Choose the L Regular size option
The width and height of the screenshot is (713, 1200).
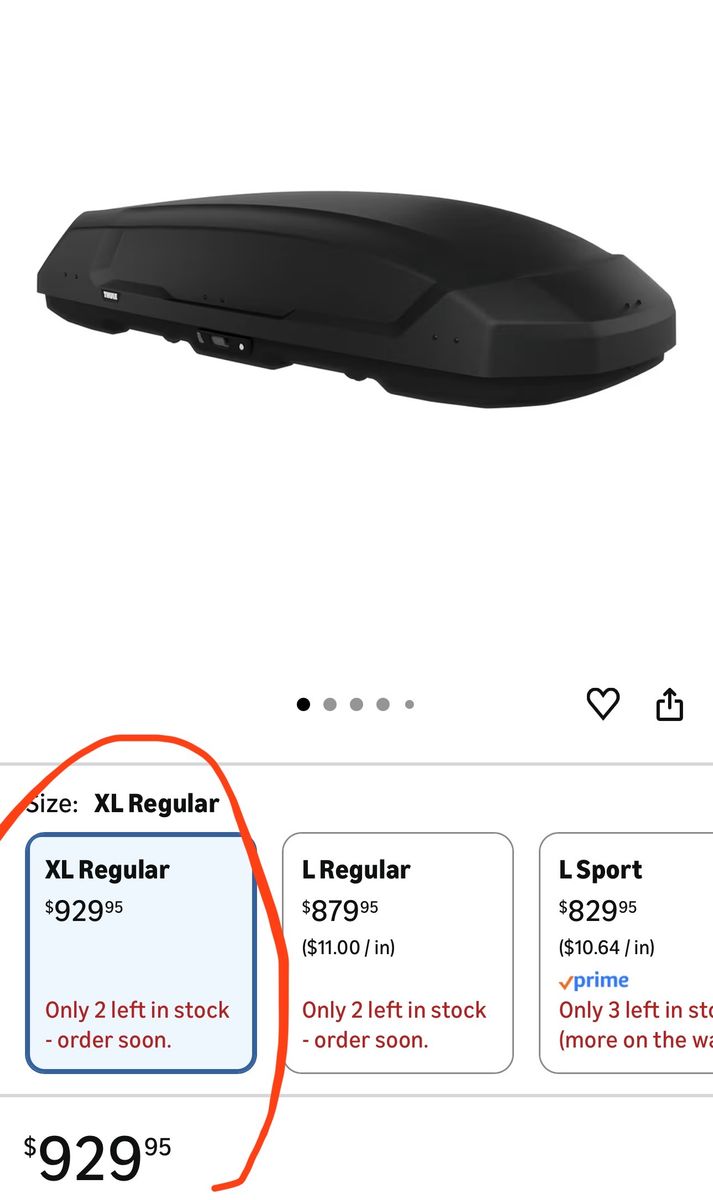pyautogui.click(x=398, y=952)
